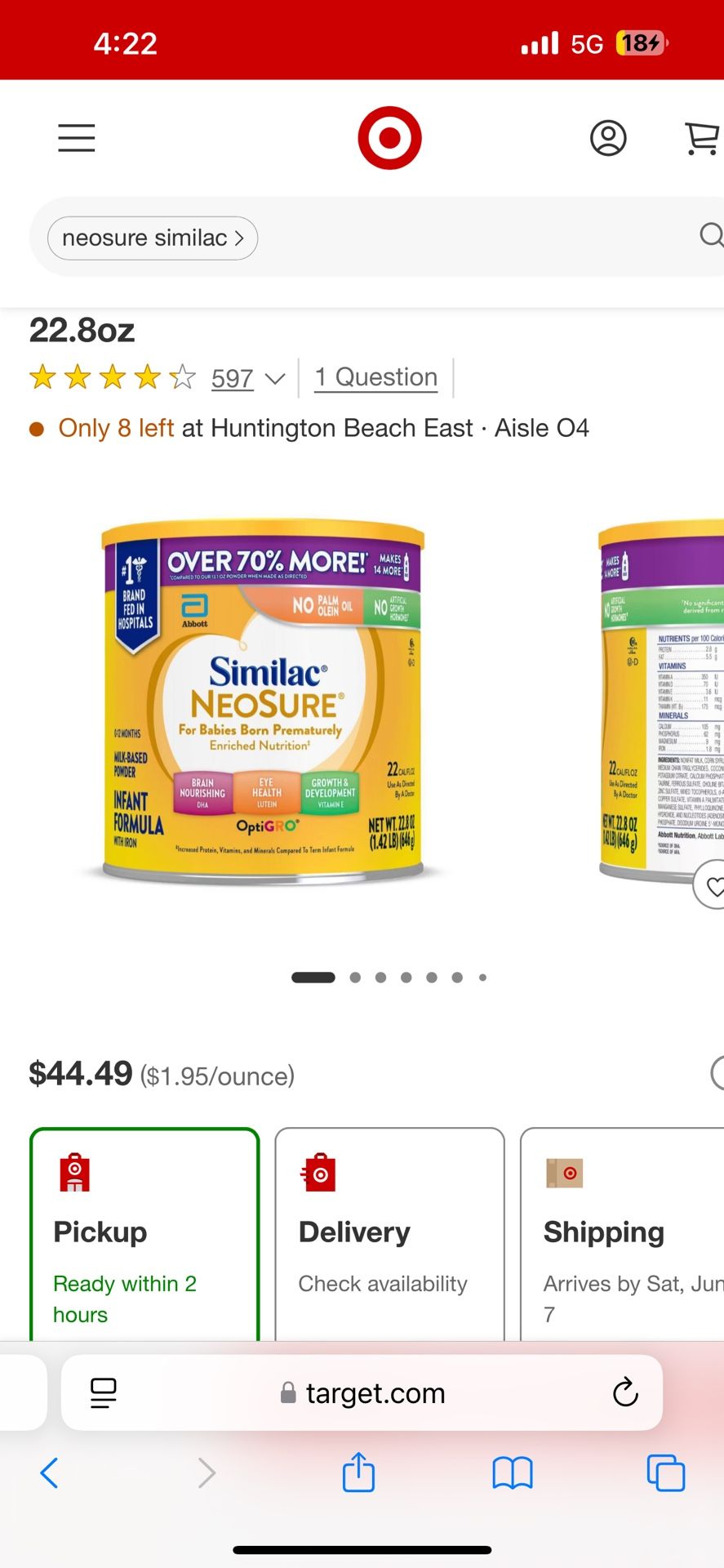The image size is (724, 1568).
Task: View the shopping cart
Action: [702, 138]
